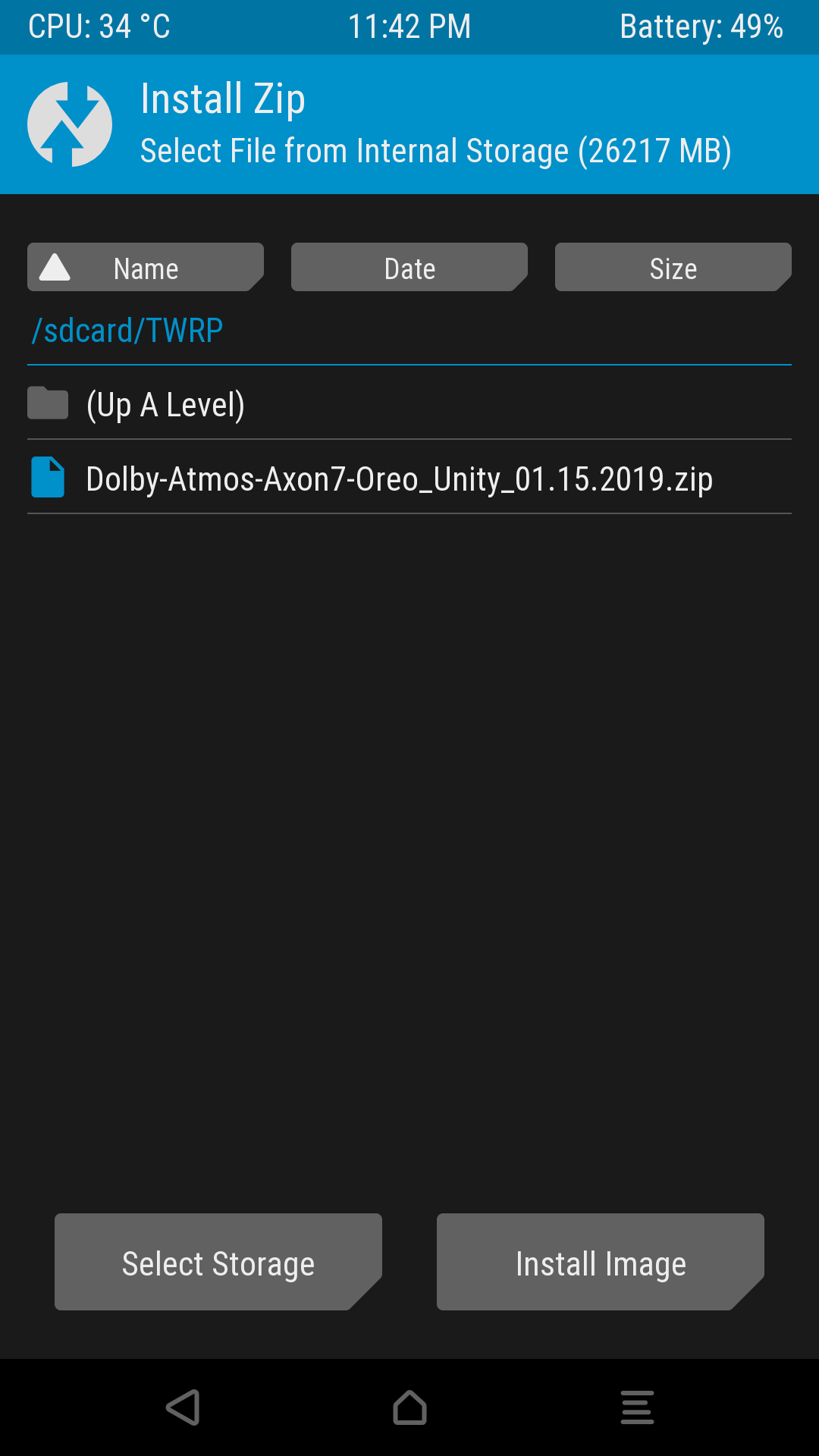
Task: Open Select Storage options
Action: click(218, 1263)
